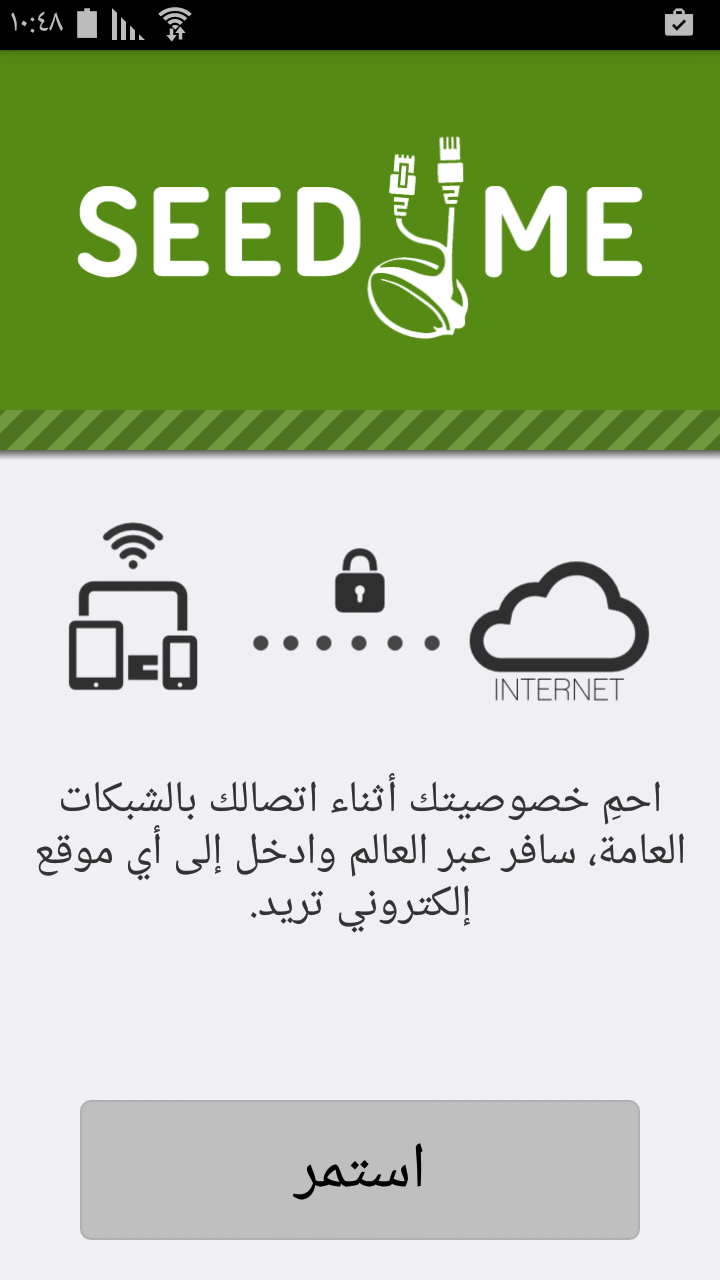
Task: Tap the استمر (Continue) button
Action: point(360,1170)
